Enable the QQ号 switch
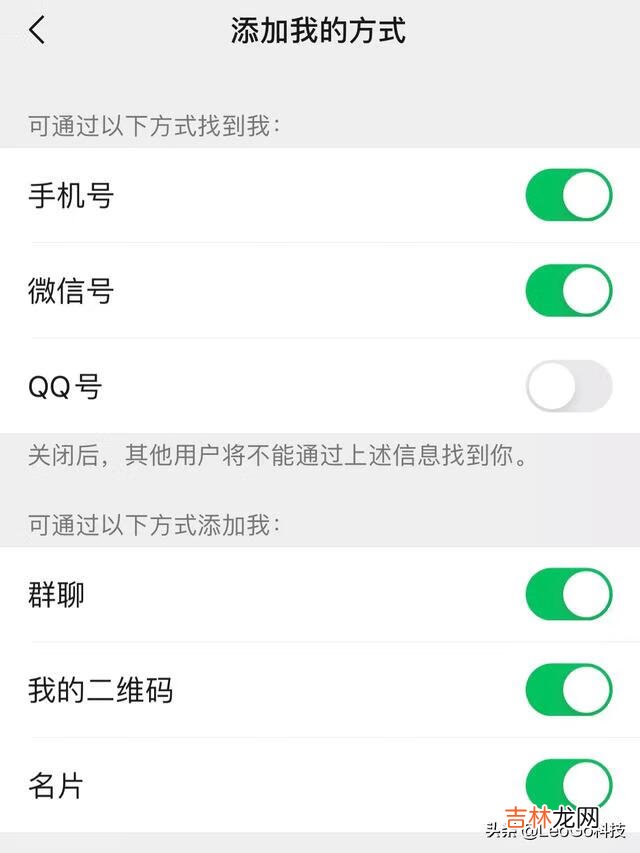Viewport: 640px width, 853px height. (x=568, y=386)
